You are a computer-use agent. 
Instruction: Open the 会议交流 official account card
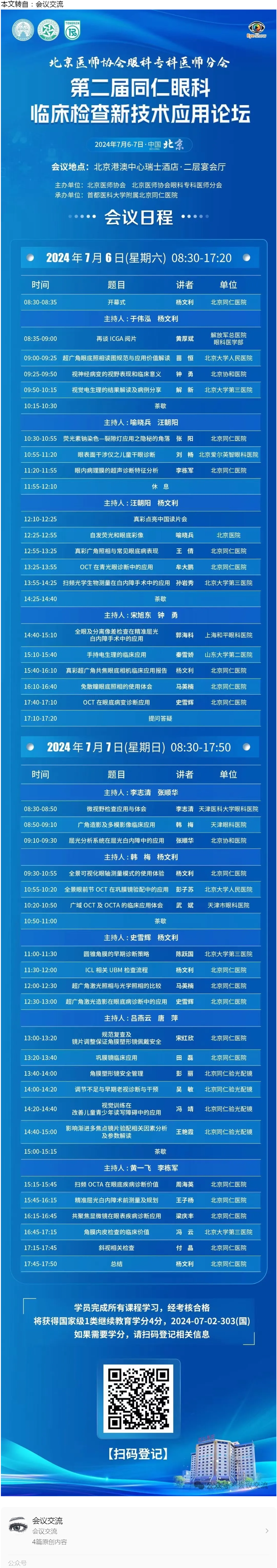coord(138,1531)
